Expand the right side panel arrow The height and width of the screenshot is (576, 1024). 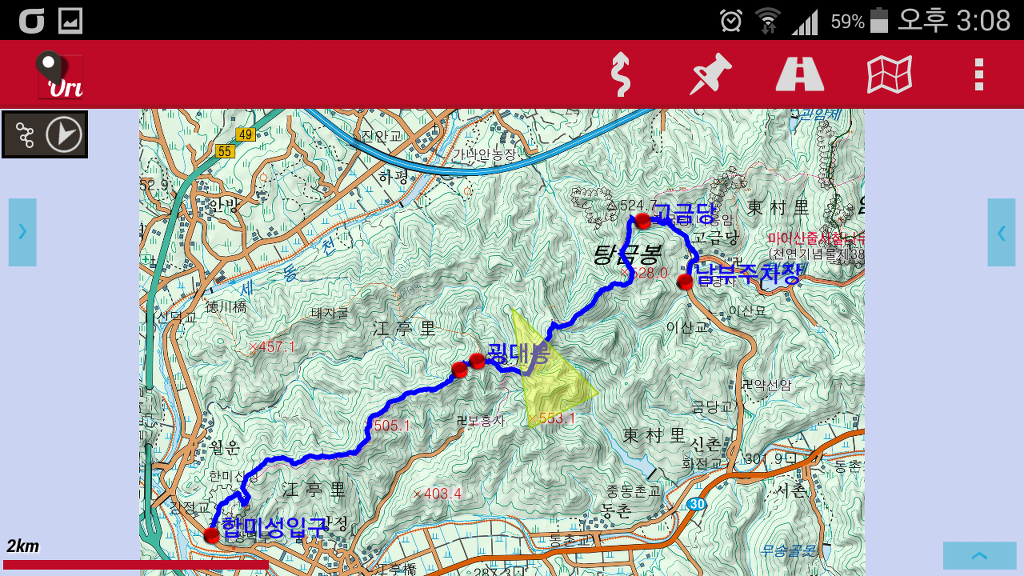1001,232
